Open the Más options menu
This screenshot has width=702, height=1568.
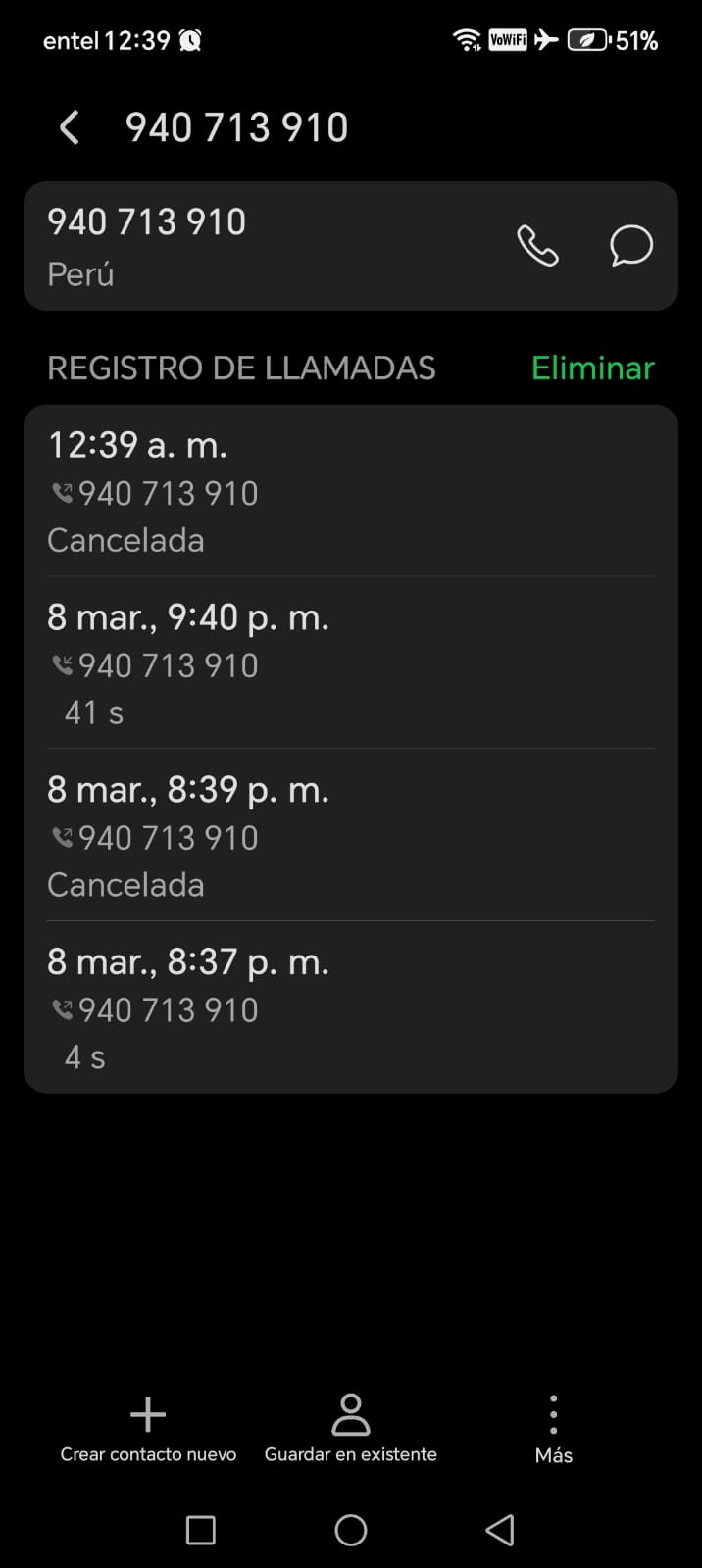(554, 1429)
